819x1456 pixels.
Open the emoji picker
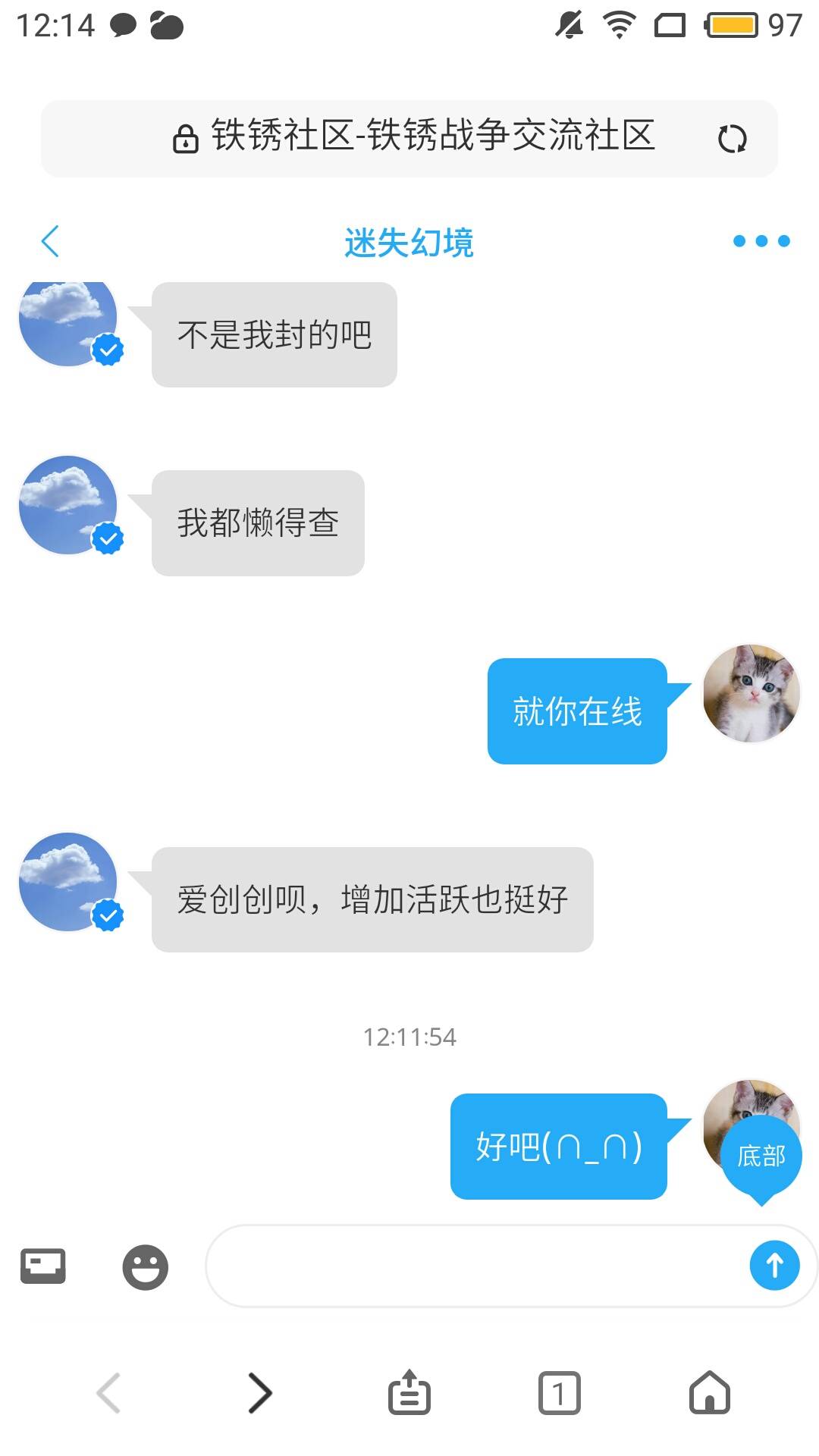[x=145, y=1266]
